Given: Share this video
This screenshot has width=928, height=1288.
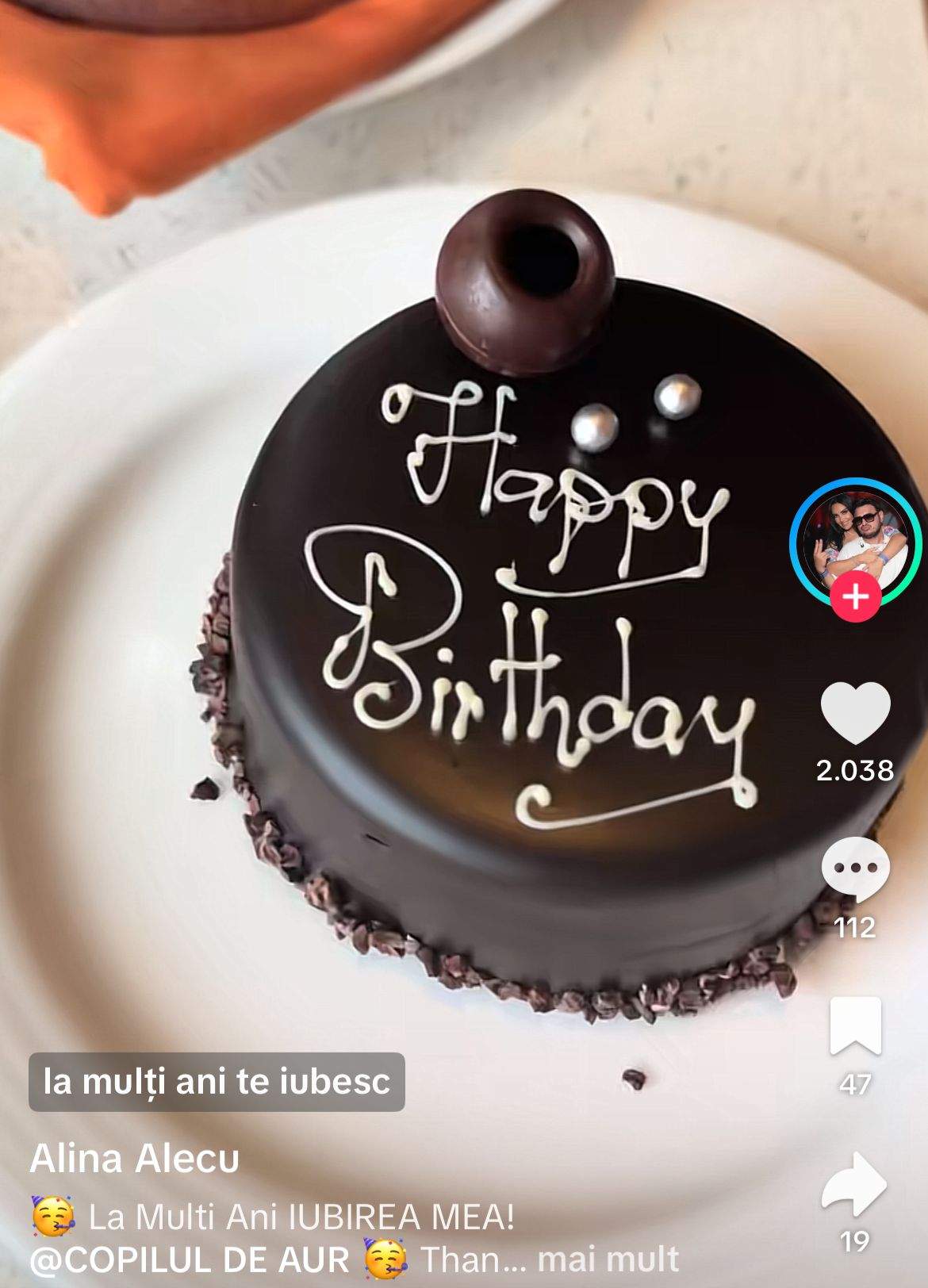Looking at the screenshot, I should tap(855, 1183).
